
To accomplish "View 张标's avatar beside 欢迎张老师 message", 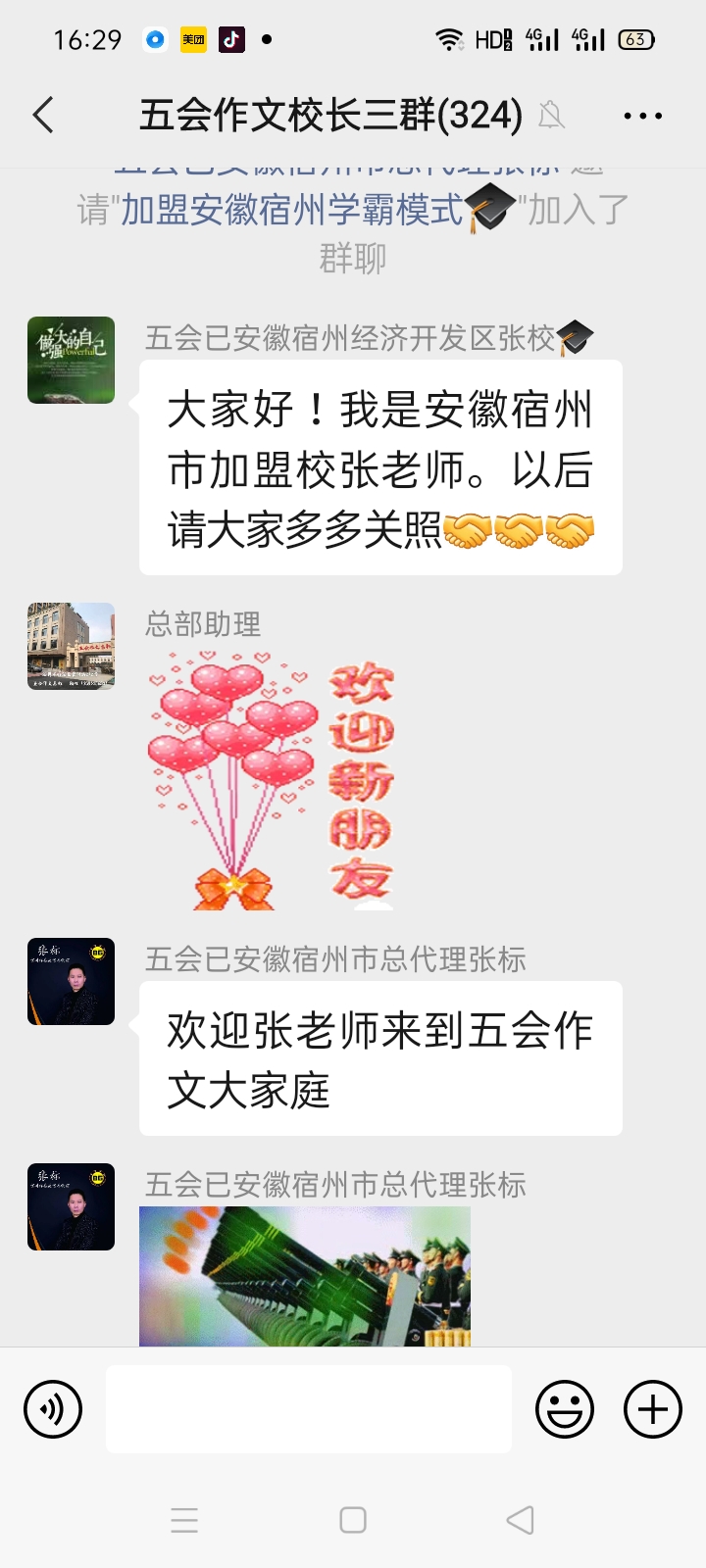I will (x=71, y=982).
